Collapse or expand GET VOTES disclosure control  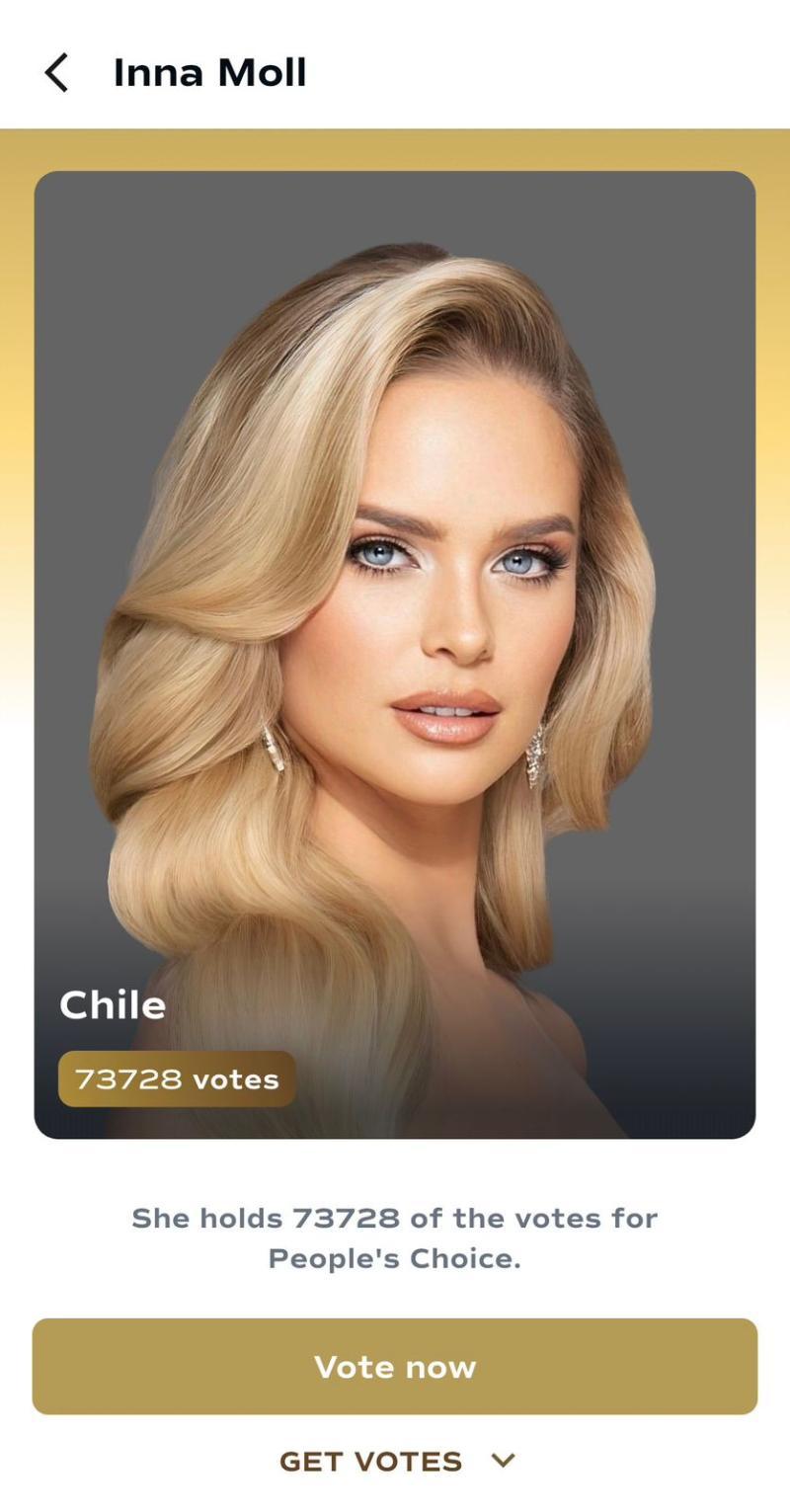click(504, 1461)
